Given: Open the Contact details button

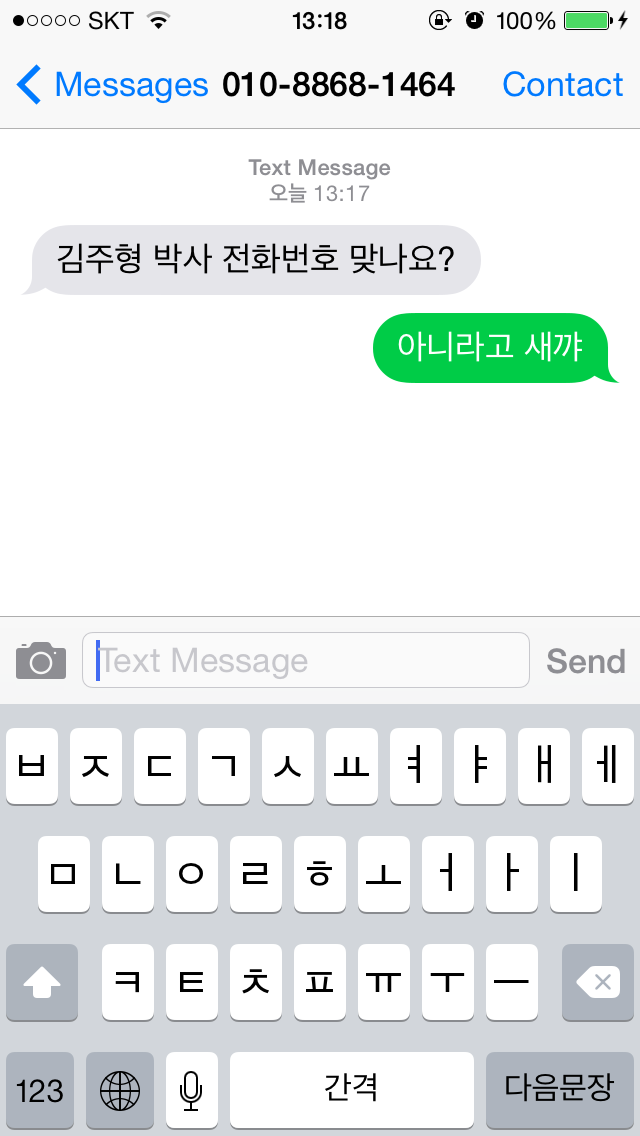Looking at the screenshot, I should click(x=562, y=85).
